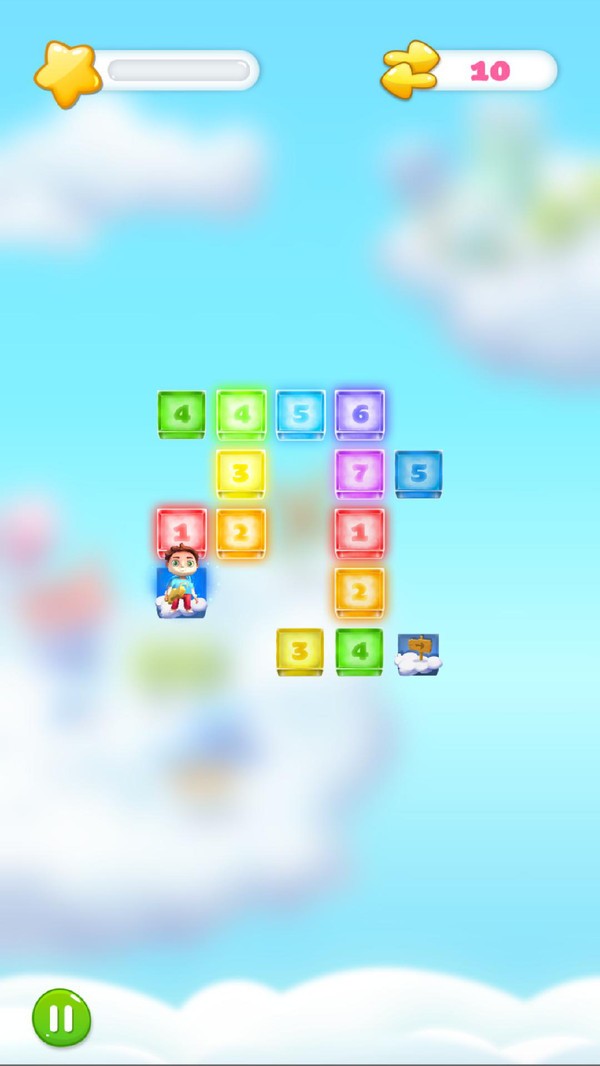
Task: Select the glowing yellow 3 tile under green 4
Action: coord(240,473)
